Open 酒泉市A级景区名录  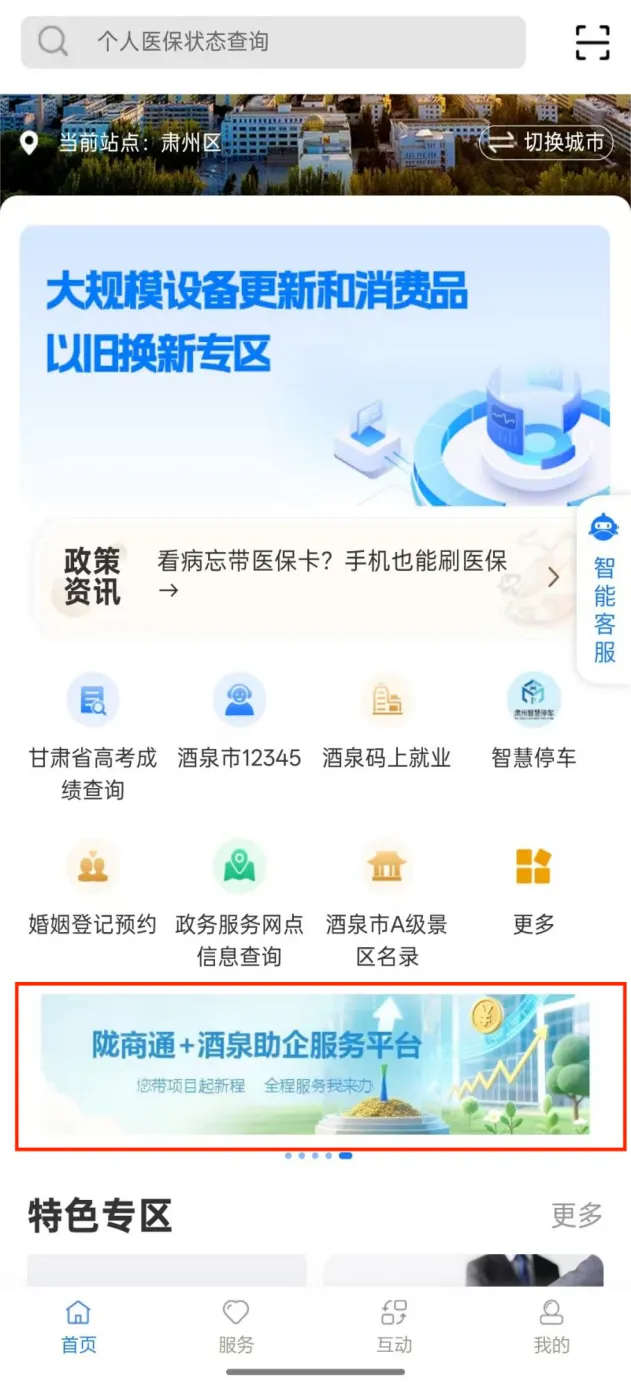386,902
